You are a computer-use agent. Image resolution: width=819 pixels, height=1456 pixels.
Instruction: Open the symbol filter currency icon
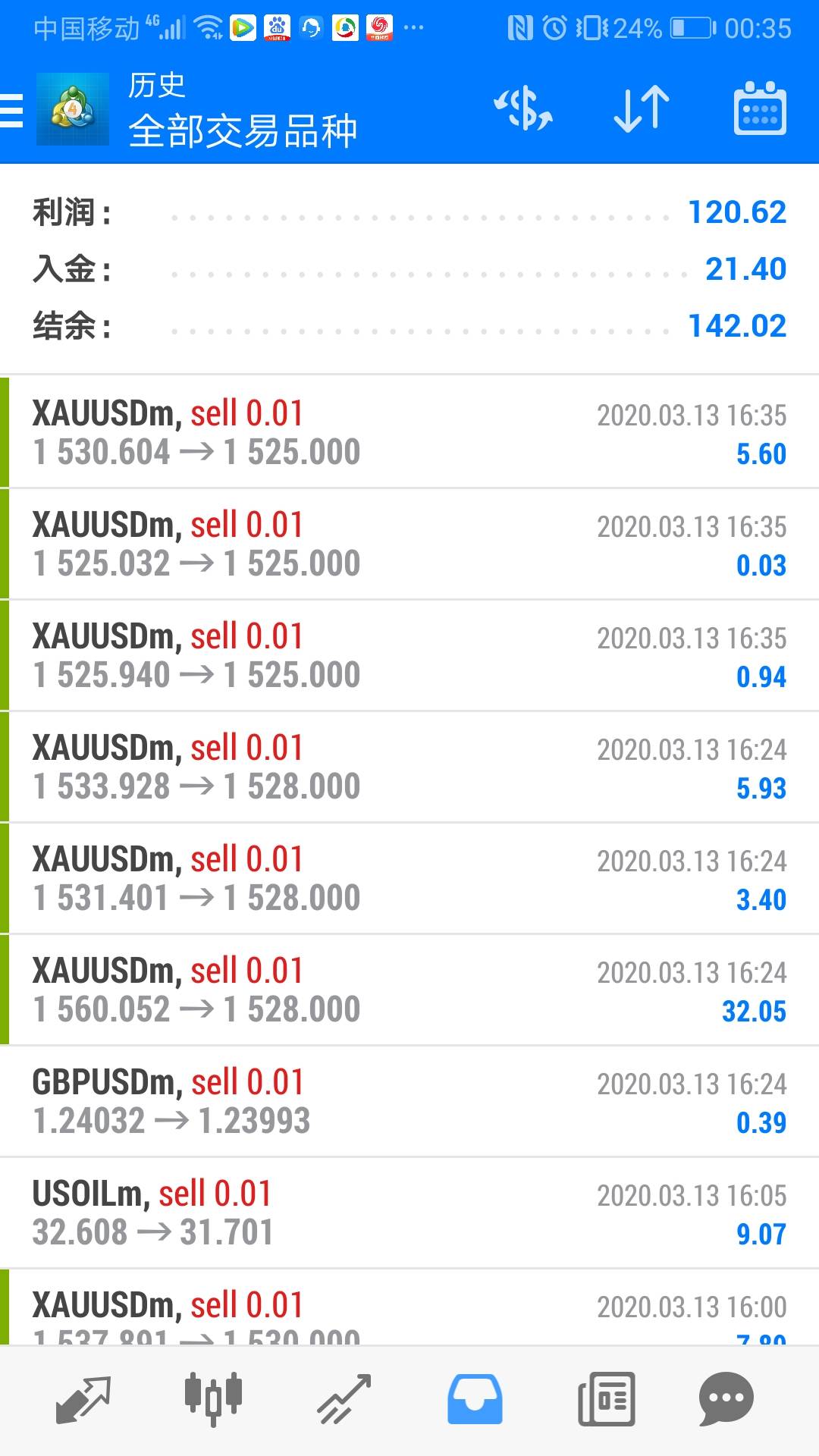click(523, 110)
